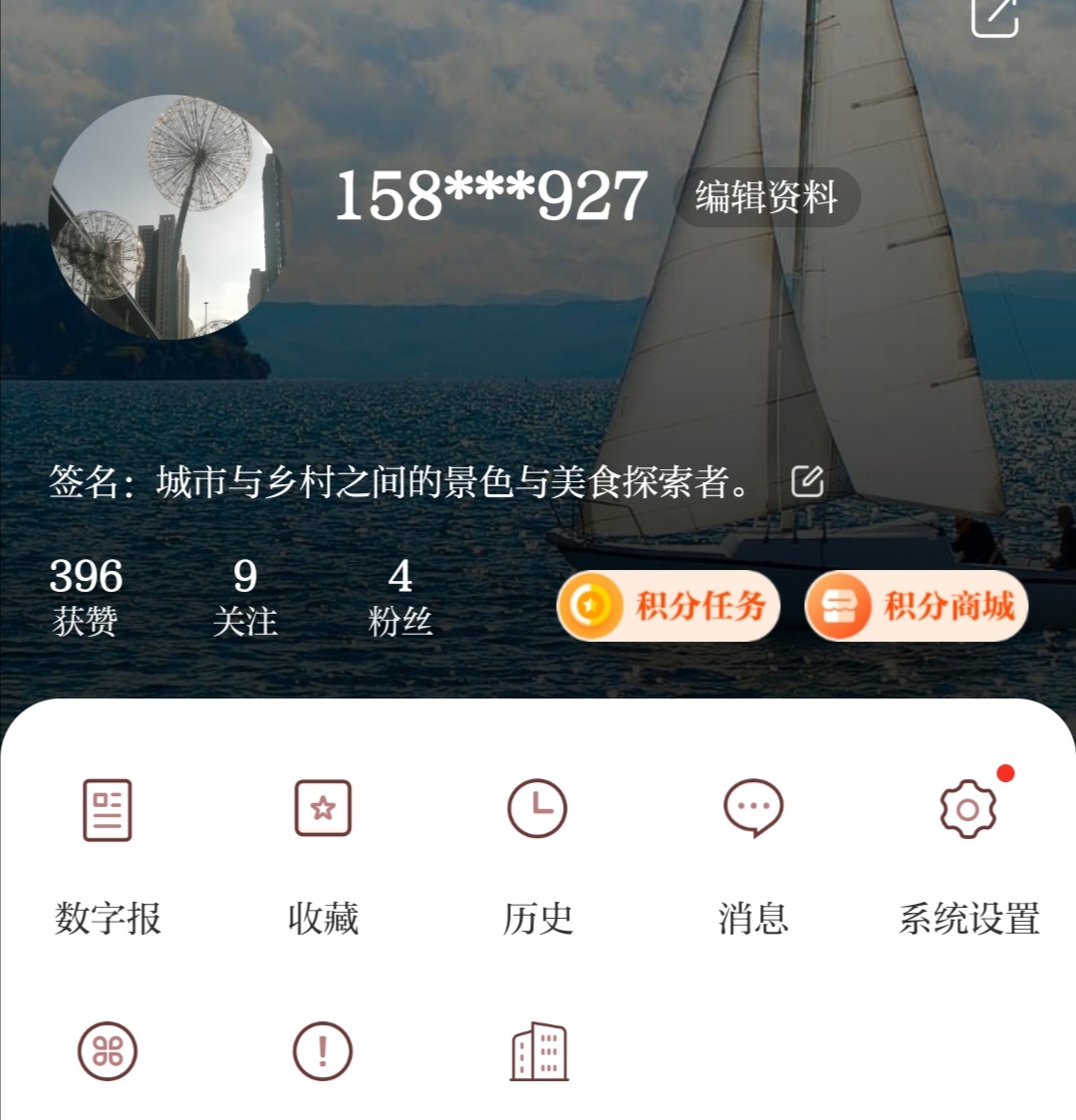
Task: View the 396 获赞 likes
Action: tap(86, 596)
